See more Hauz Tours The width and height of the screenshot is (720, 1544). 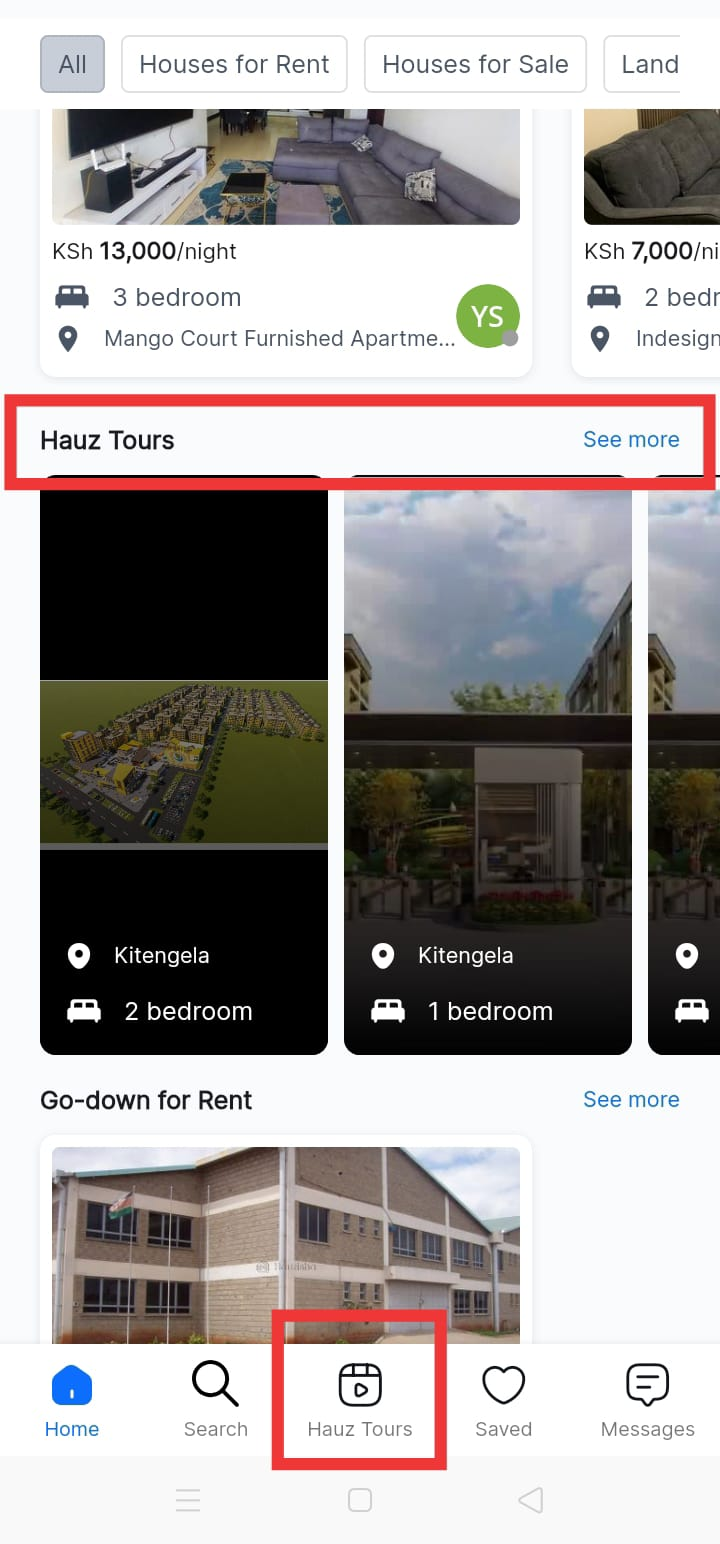pyautogui.click(x=631, y=439)
